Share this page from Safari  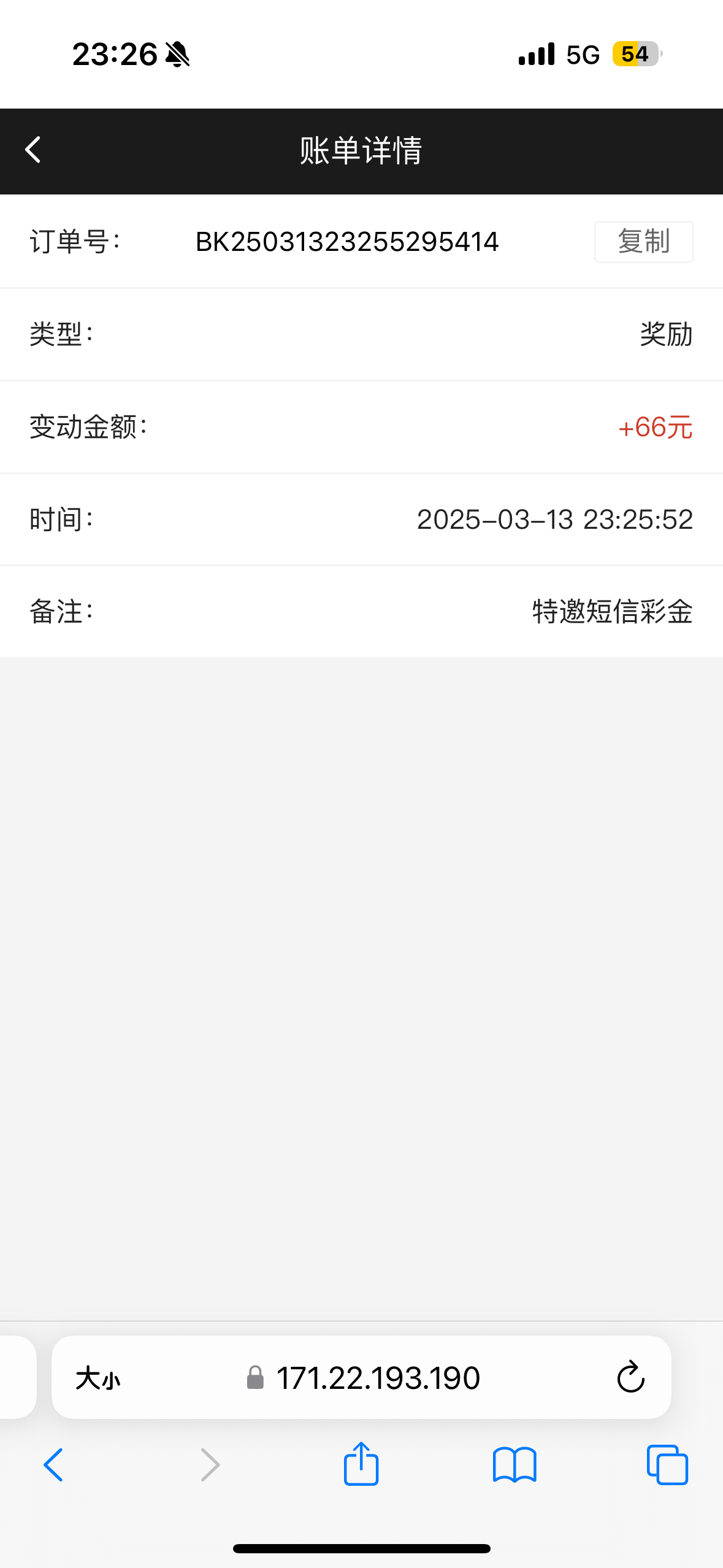click(x=361, y=1464)
